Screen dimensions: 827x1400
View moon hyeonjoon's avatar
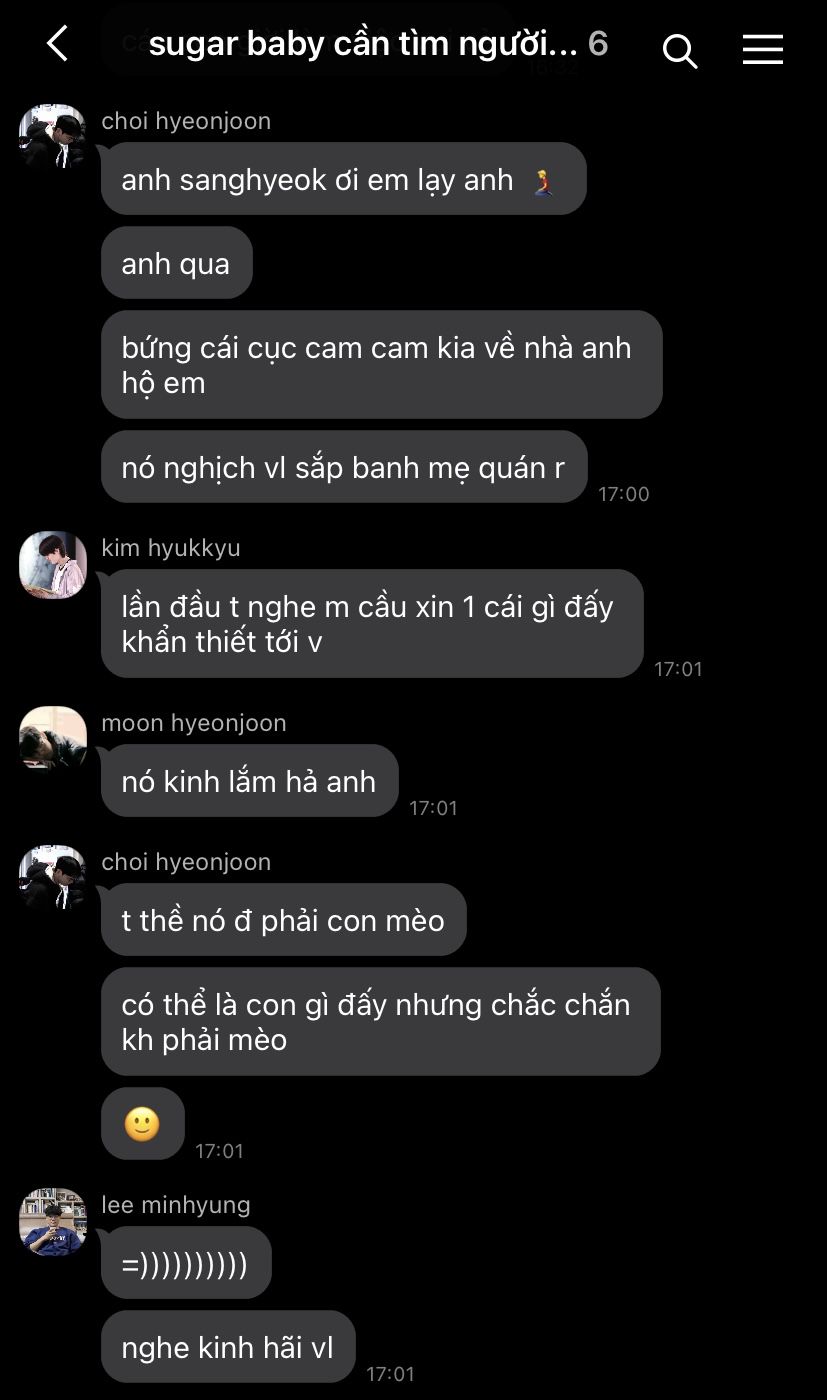pyautogui.click(x=53, y=740)
